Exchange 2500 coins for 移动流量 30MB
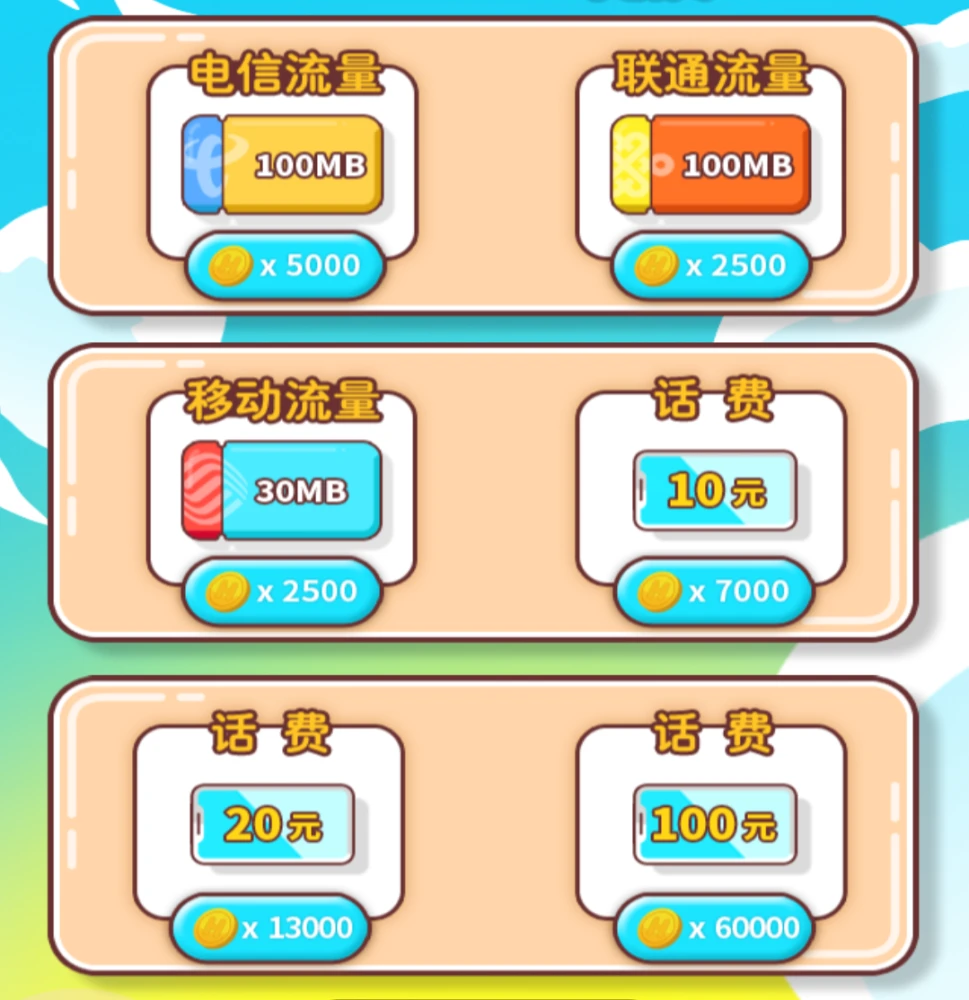Viewport: 969px width, 1000px height. (282, 591)
